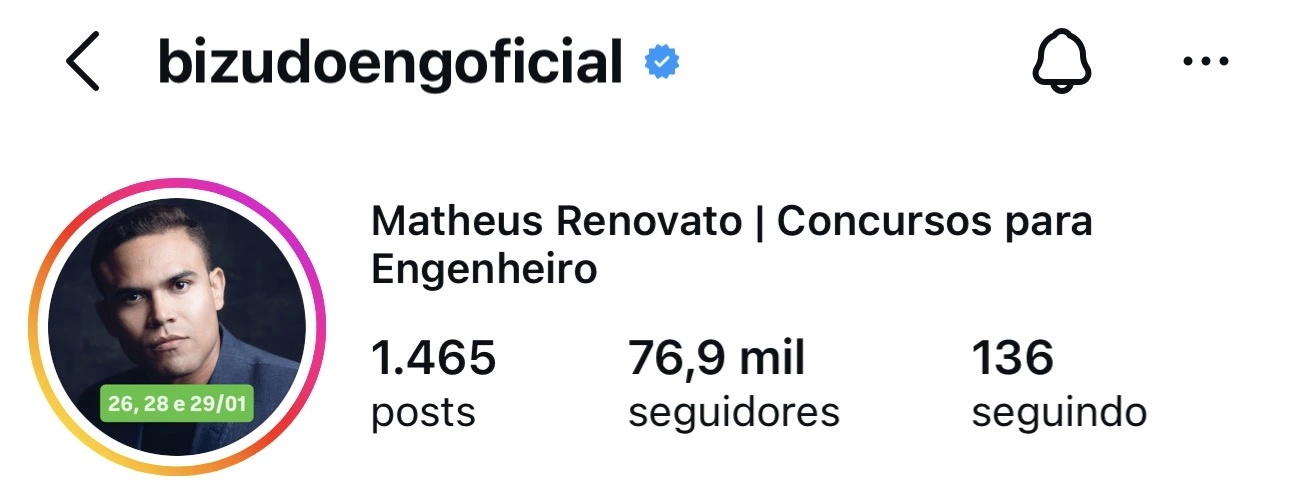Jump to the 1.465 posts
The width and height of the screenshot is (1290, 491).
pyautogui.click(x=433, y=383)
